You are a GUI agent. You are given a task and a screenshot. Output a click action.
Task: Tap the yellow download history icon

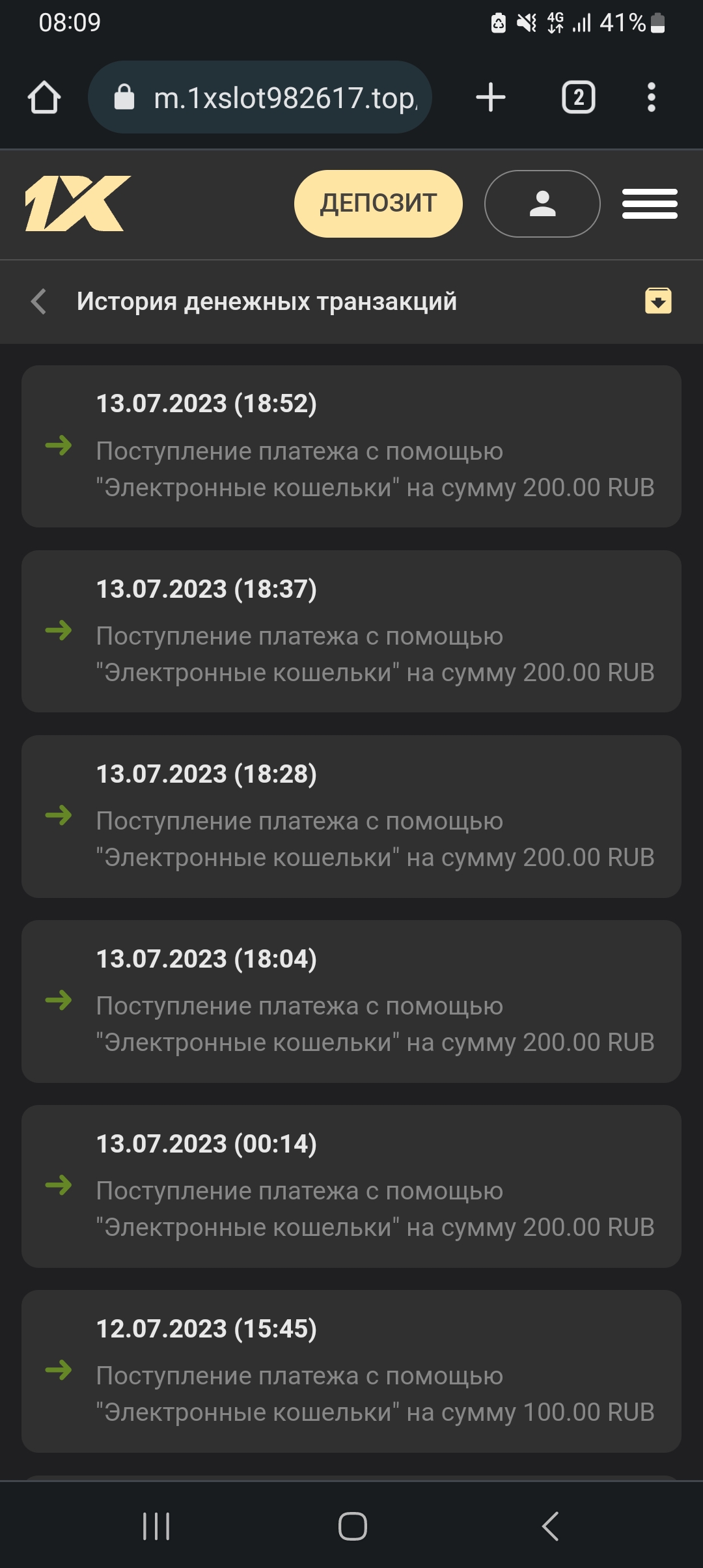pos(659,301)
